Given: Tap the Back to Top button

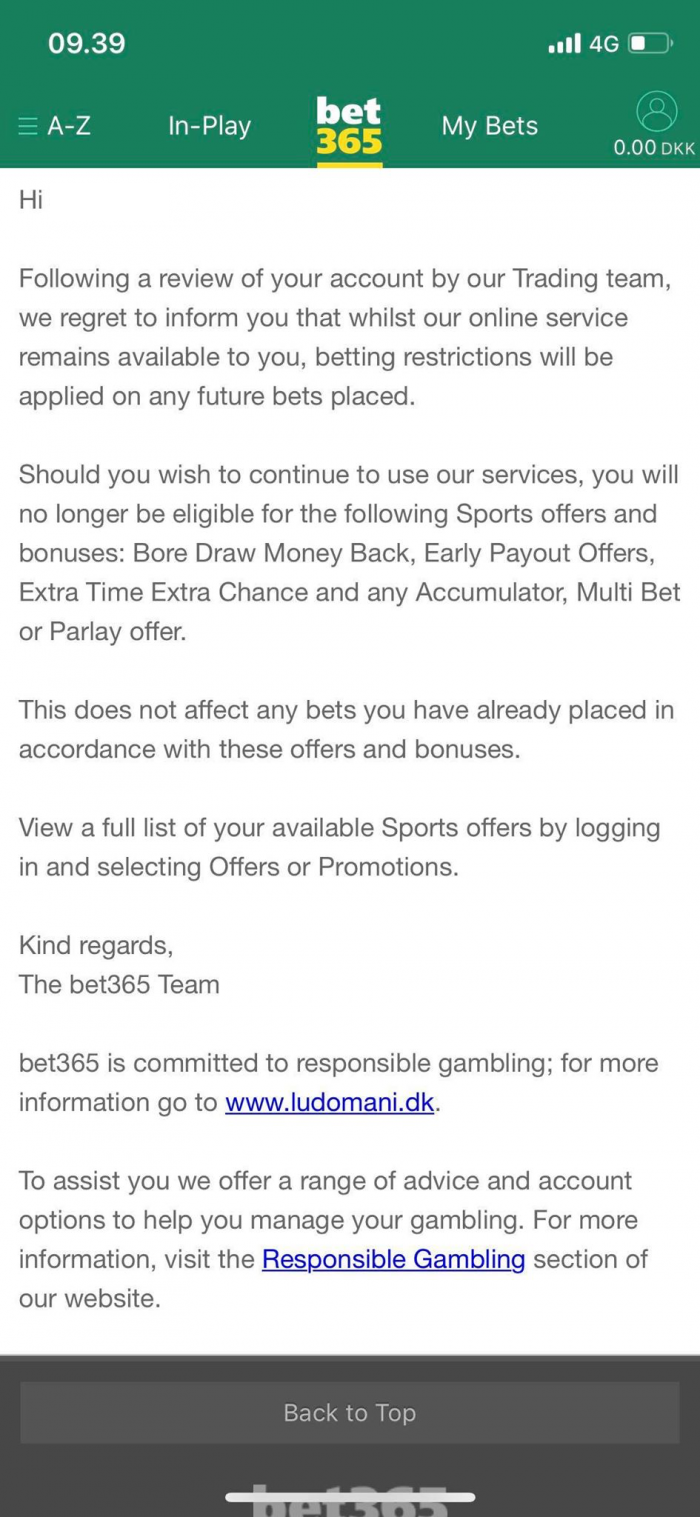Looking at the screenshot, I should click(x=350, y=1413).
